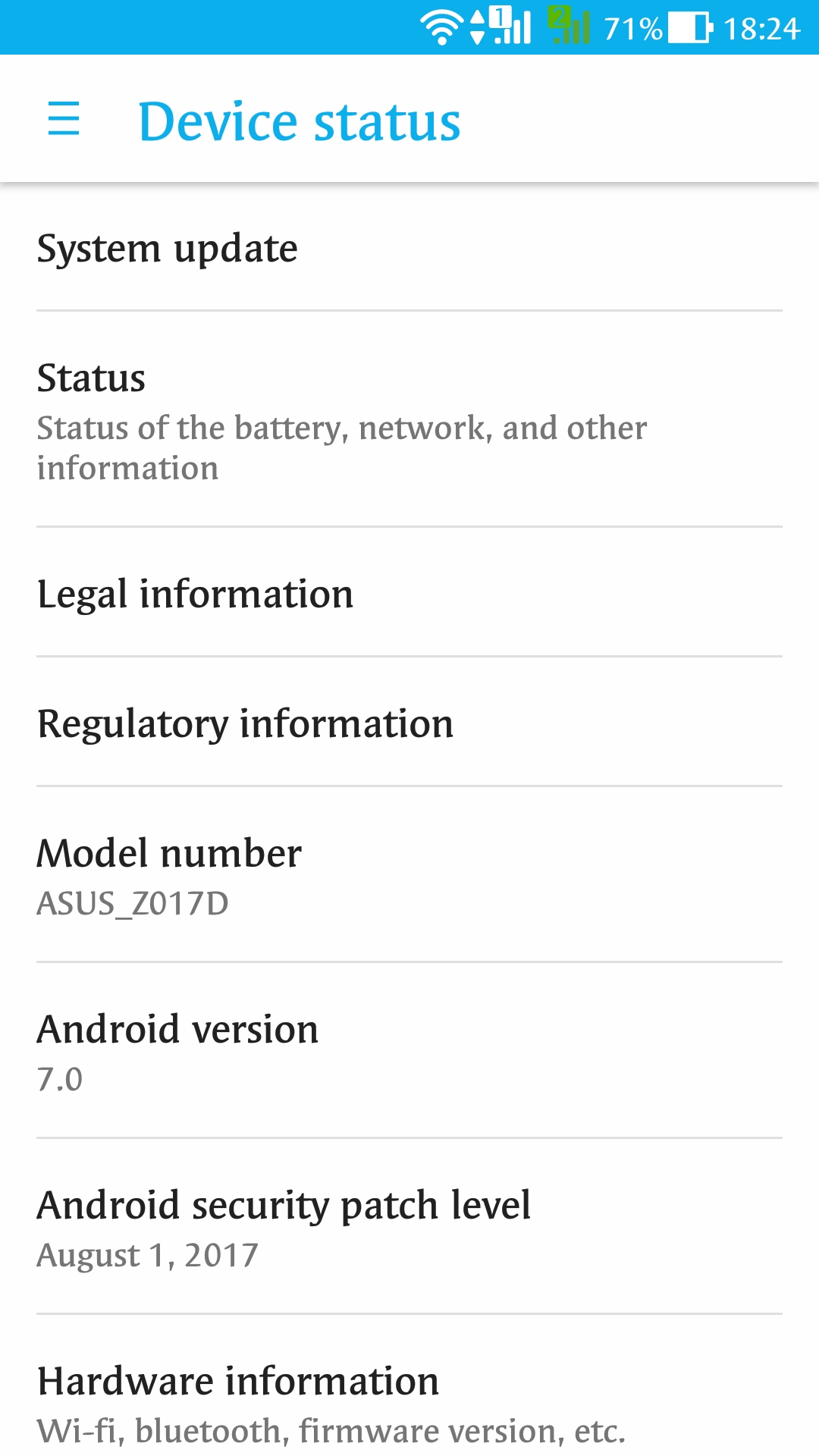Tap the Android version row

click(409, 1050)
